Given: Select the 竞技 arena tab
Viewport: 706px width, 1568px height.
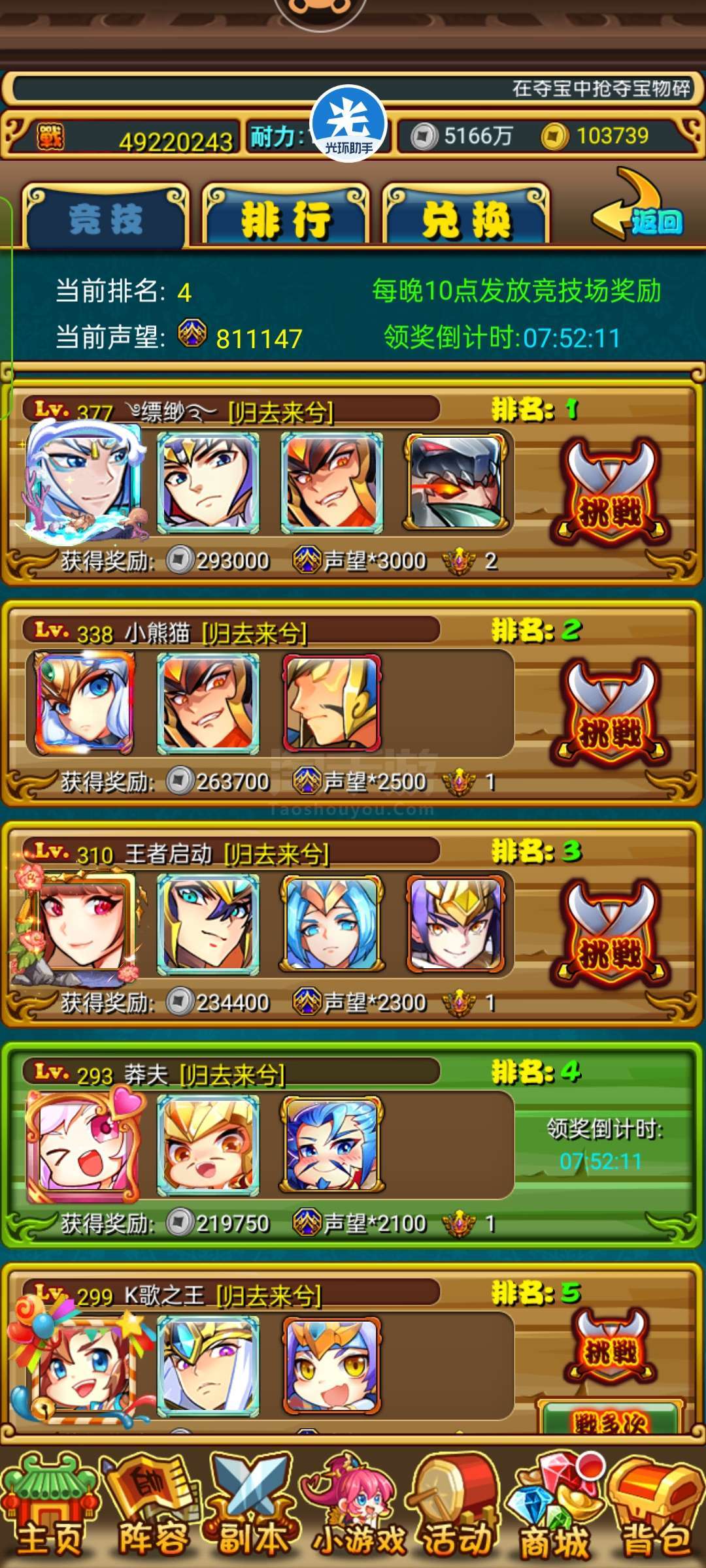Looking at the screenshot, I should pyautogui.click(x=106, y=218).
